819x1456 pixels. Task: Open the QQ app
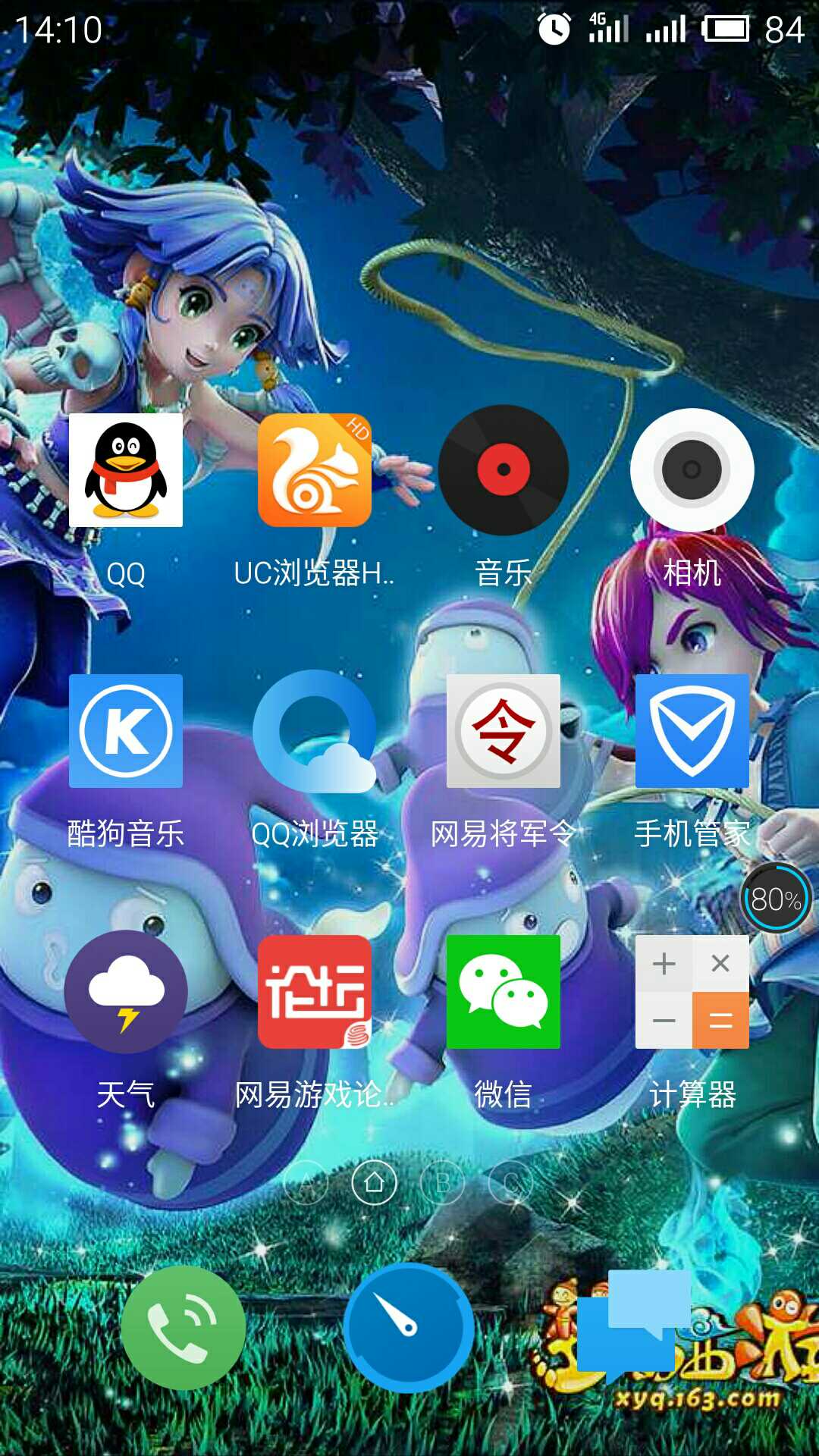126,470
